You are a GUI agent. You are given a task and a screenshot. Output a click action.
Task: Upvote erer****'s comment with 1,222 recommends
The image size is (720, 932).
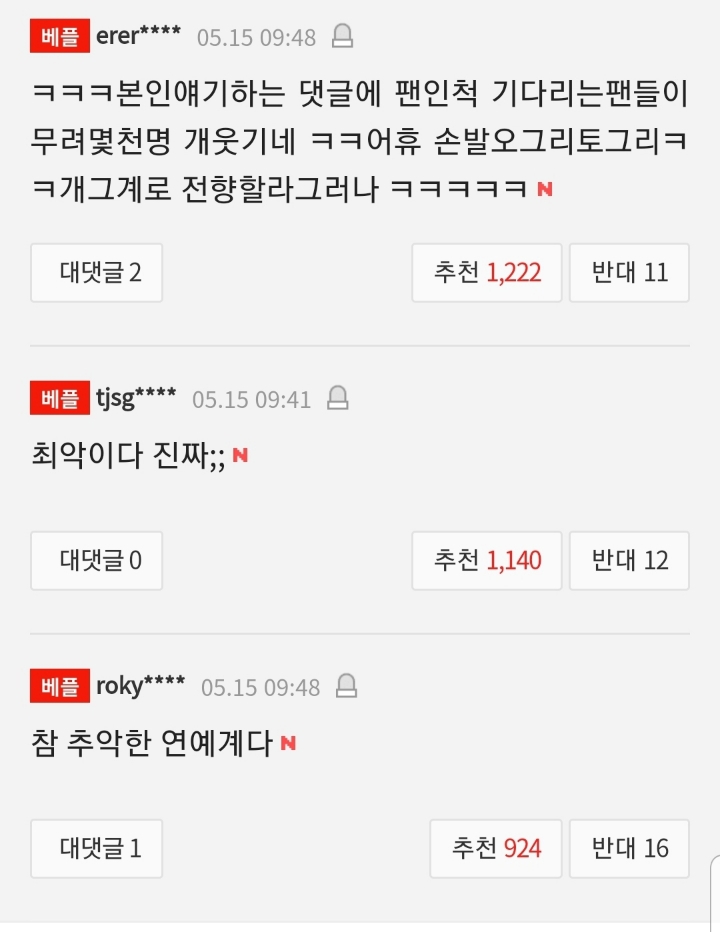coord(487,272)
